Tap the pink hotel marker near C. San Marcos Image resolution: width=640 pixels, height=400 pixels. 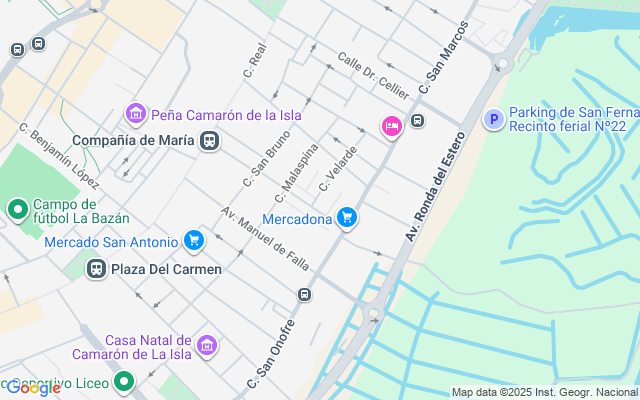tap(390, 127)
